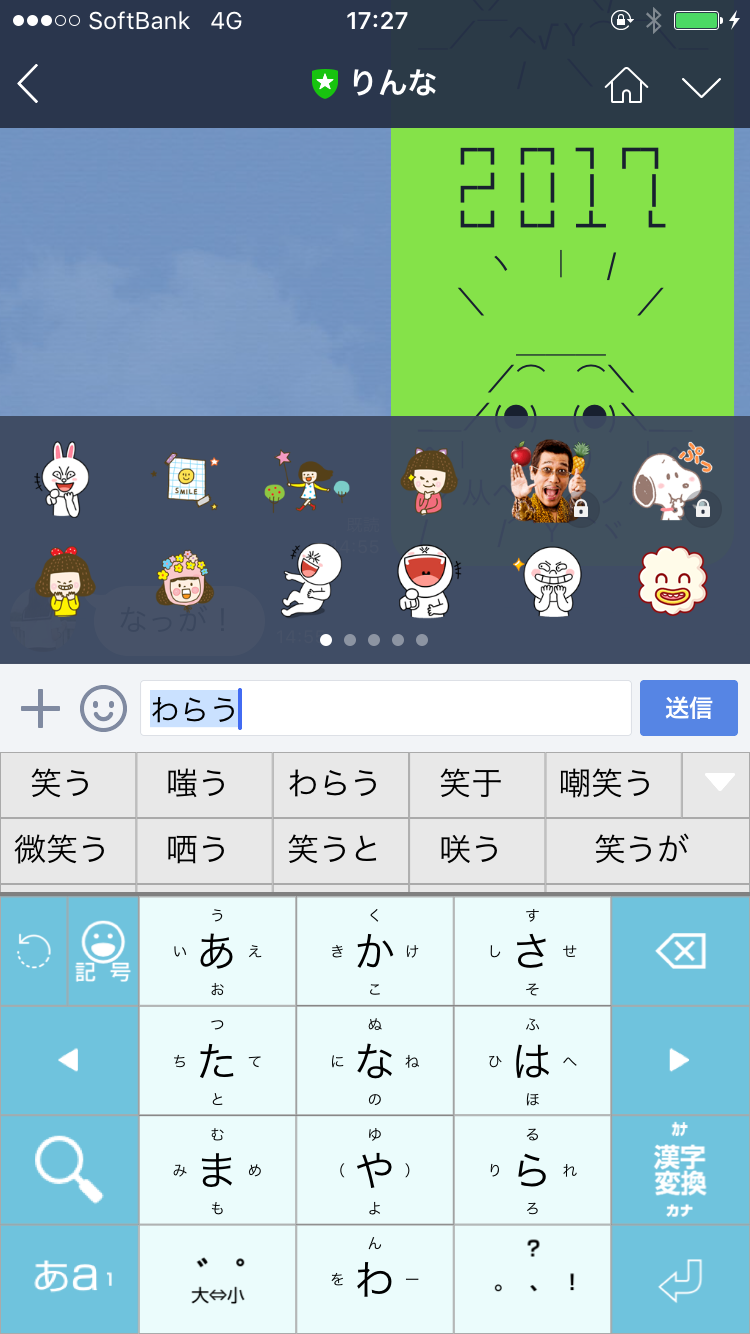The height and width of the screenshot is (1334, 750).
Task: Open the plus attachment menu
Action: (x=41, y=709)
